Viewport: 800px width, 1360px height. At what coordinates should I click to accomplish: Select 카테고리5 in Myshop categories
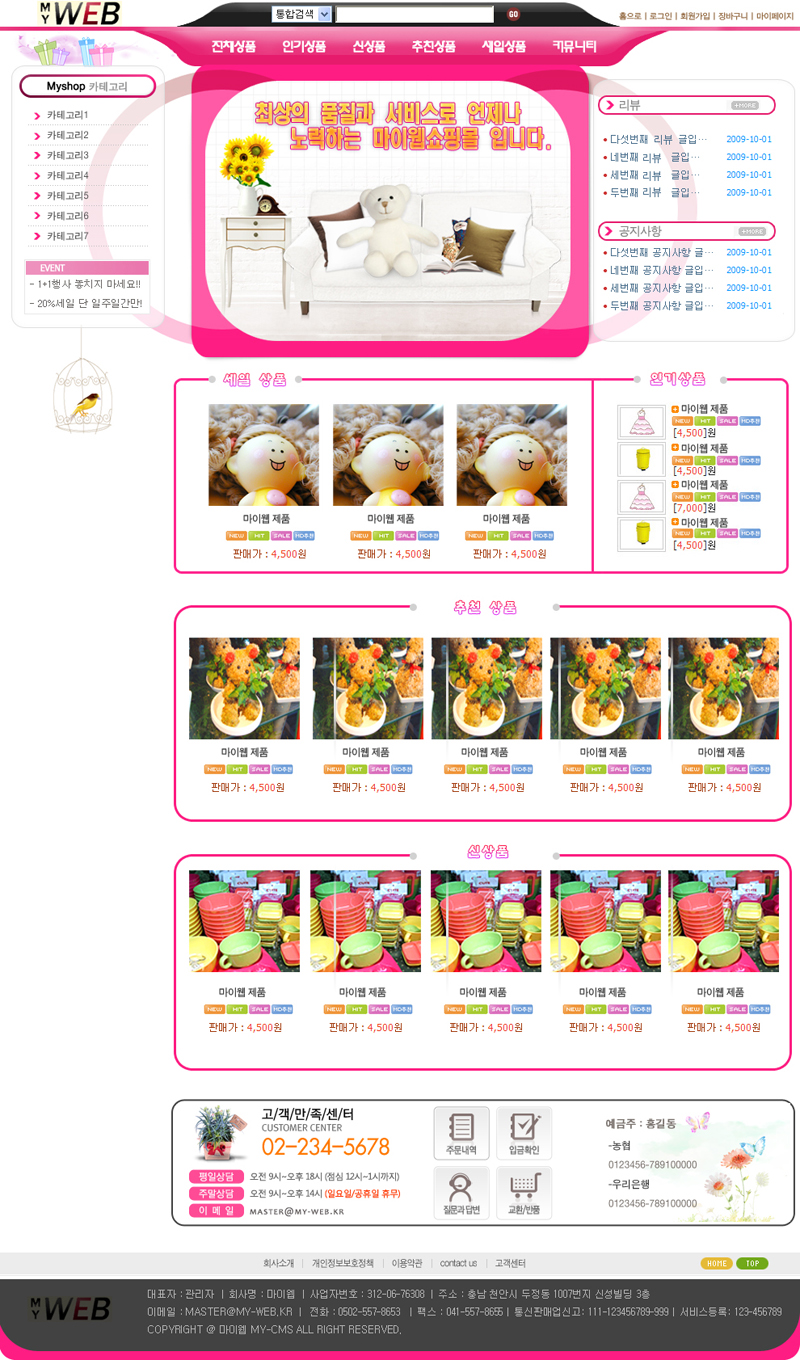coord(68,196)
